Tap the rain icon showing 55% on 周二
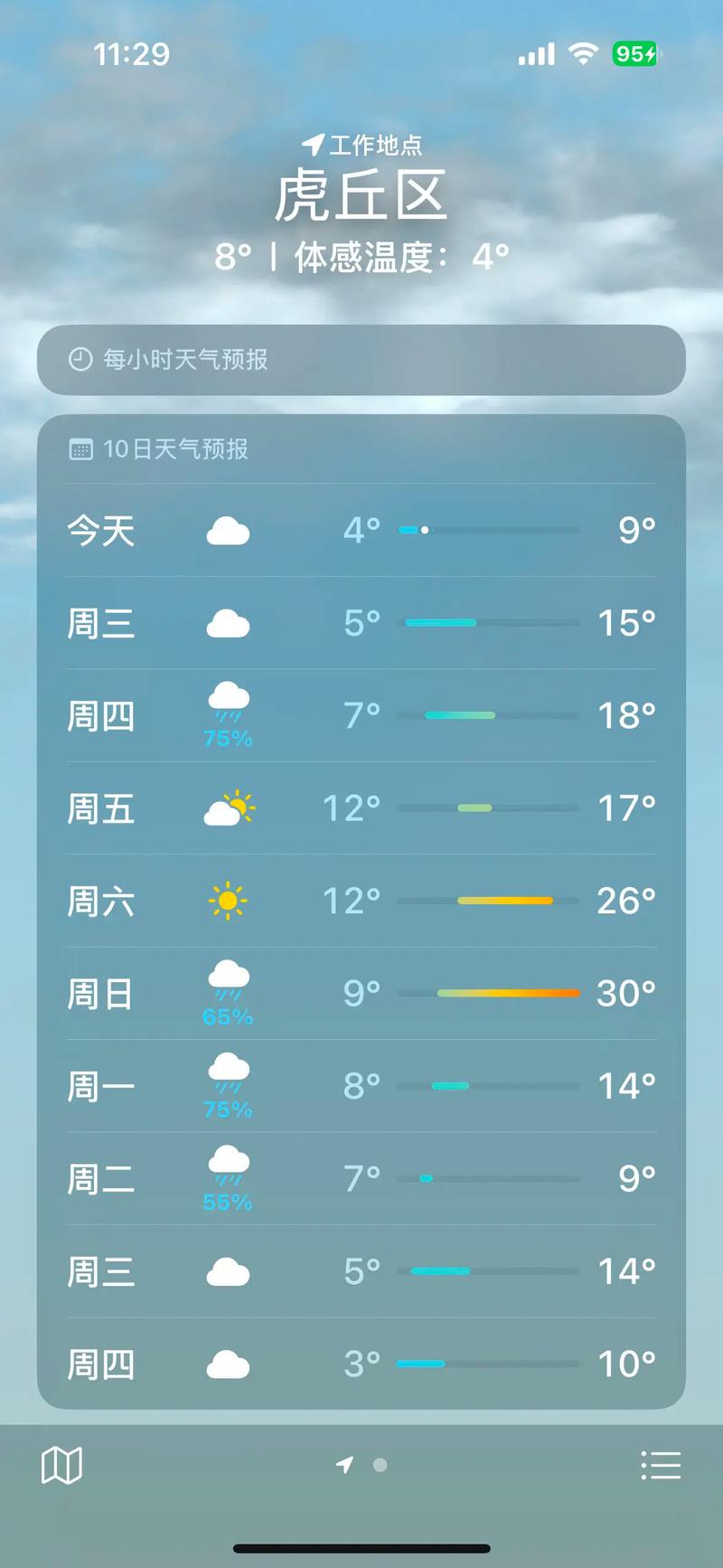Viewport: 723px width, 1568px height. coord(228,1167)
